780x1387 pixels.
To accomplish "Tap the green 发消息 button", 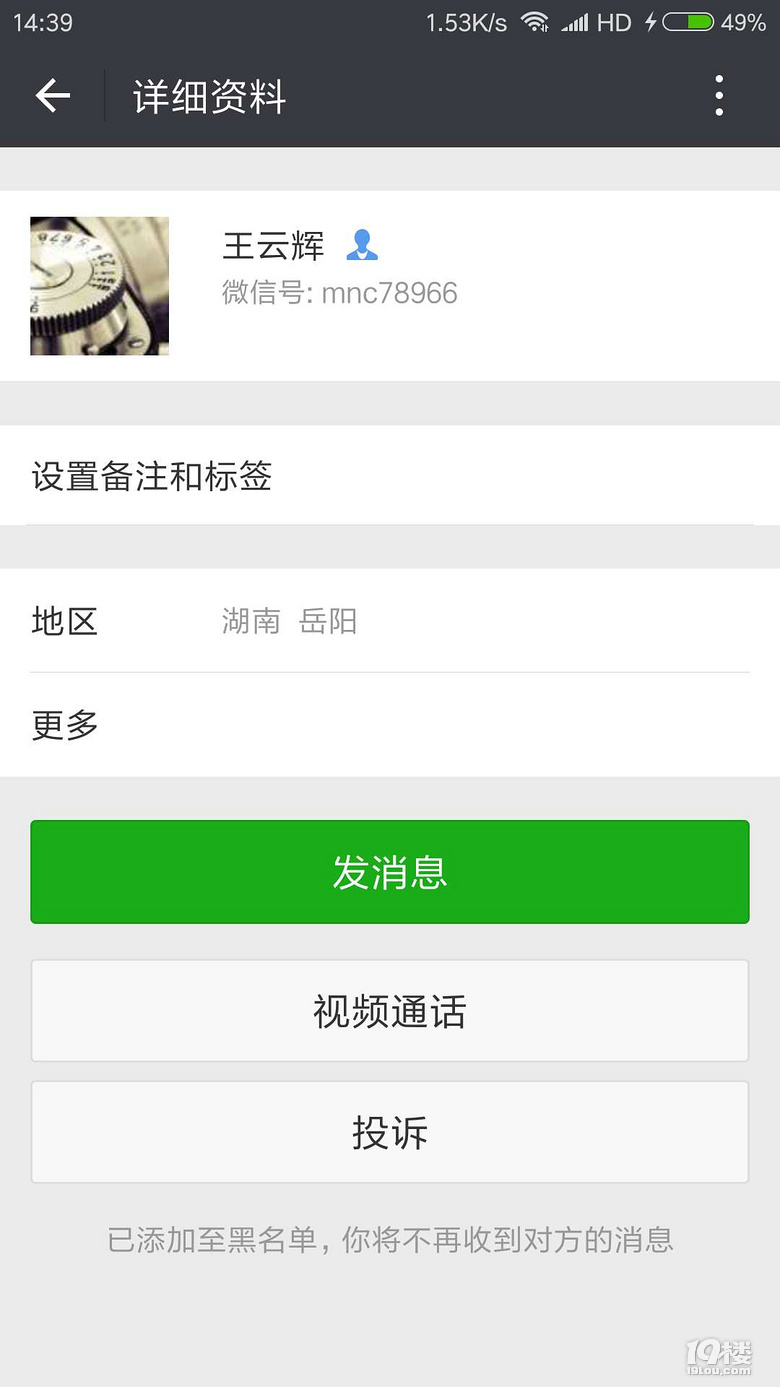I will tap(390, 872).
